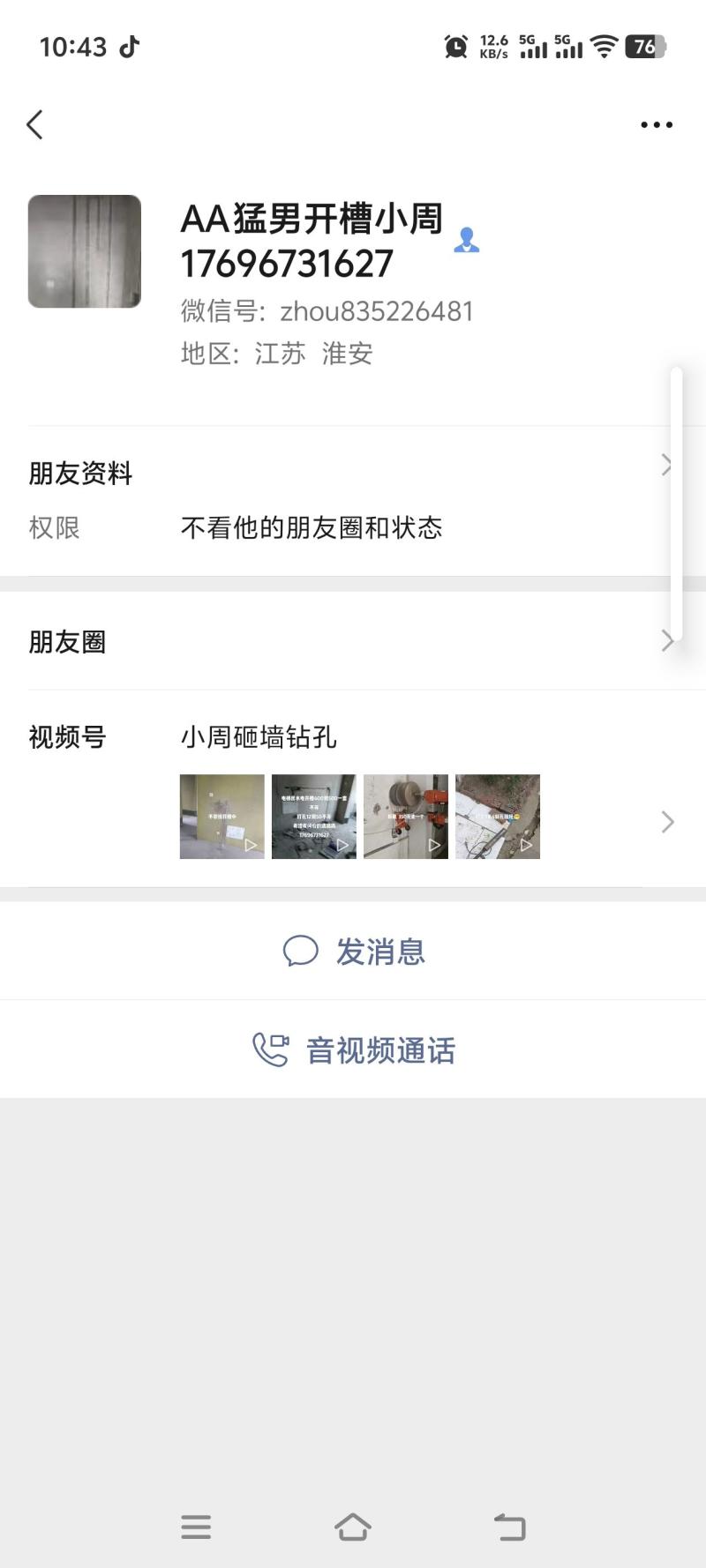Play the fourth channel video thumbnail

[498, 817]
